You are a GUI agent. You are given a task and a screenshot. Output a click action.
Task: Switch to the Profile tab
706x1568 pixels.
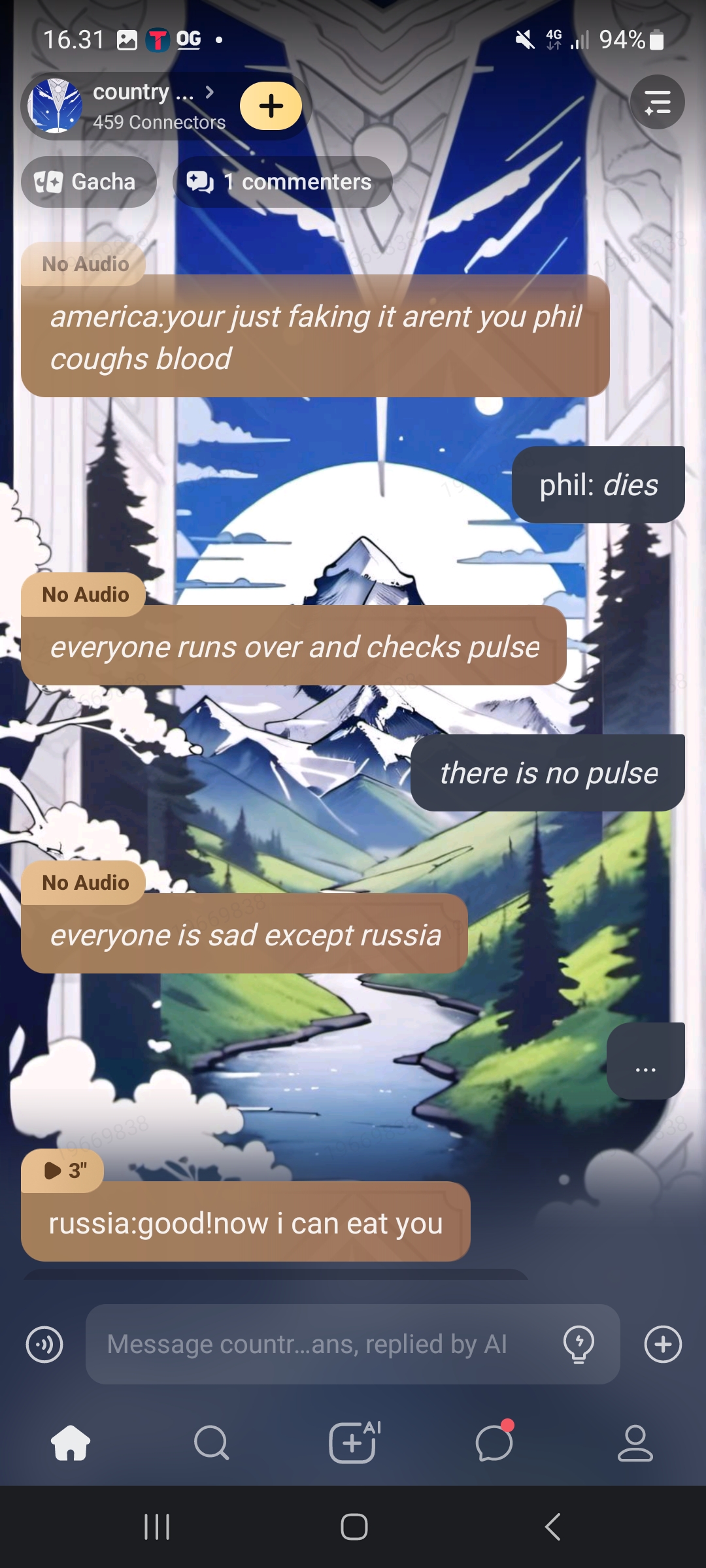[635, 1443]
